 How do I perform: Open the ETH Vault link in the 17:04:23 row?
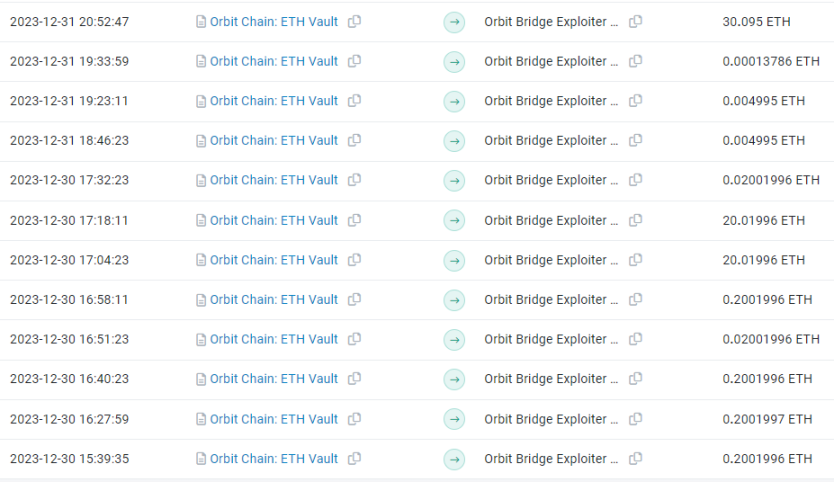coord(273,260)
